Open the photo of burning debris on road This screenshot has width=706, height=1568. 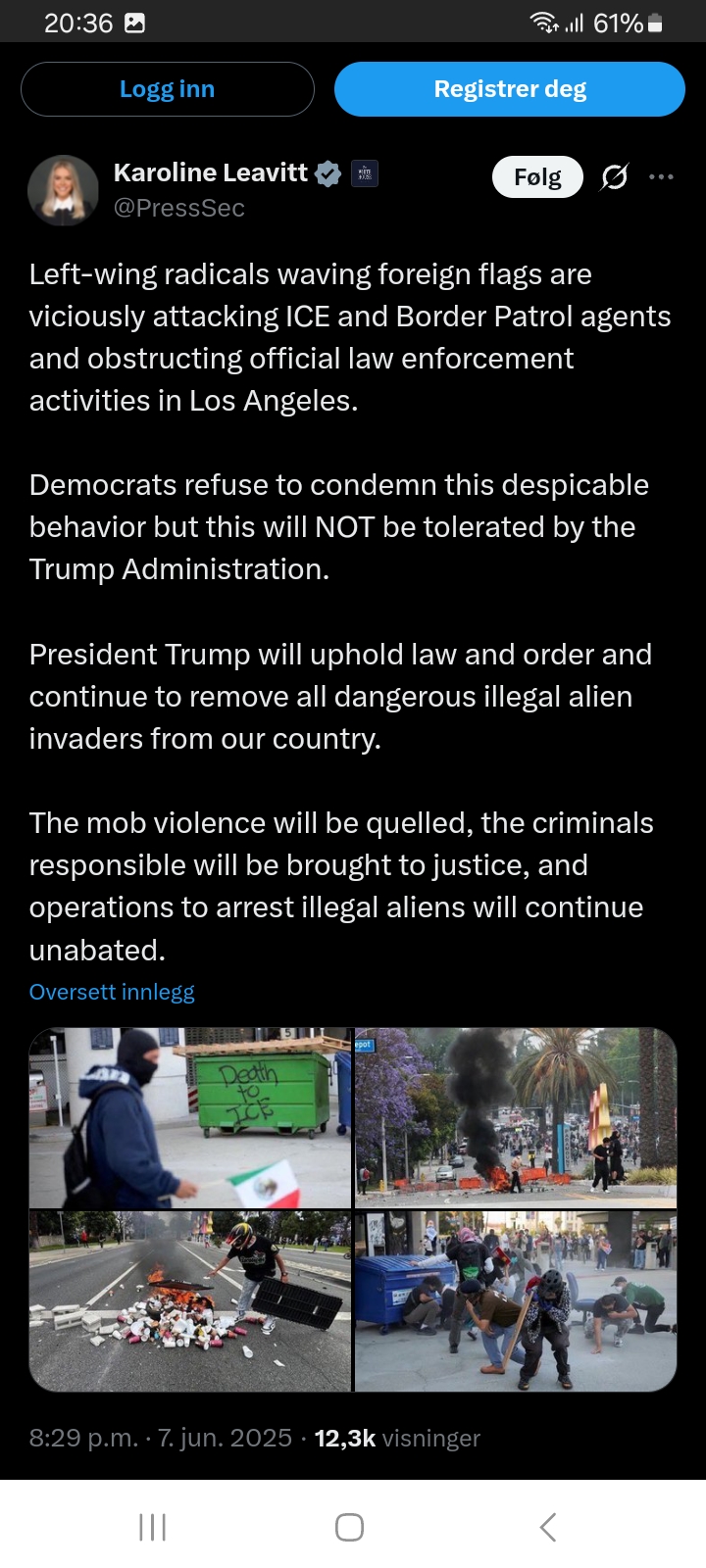pyautogui.click(x=190, y=1301)
